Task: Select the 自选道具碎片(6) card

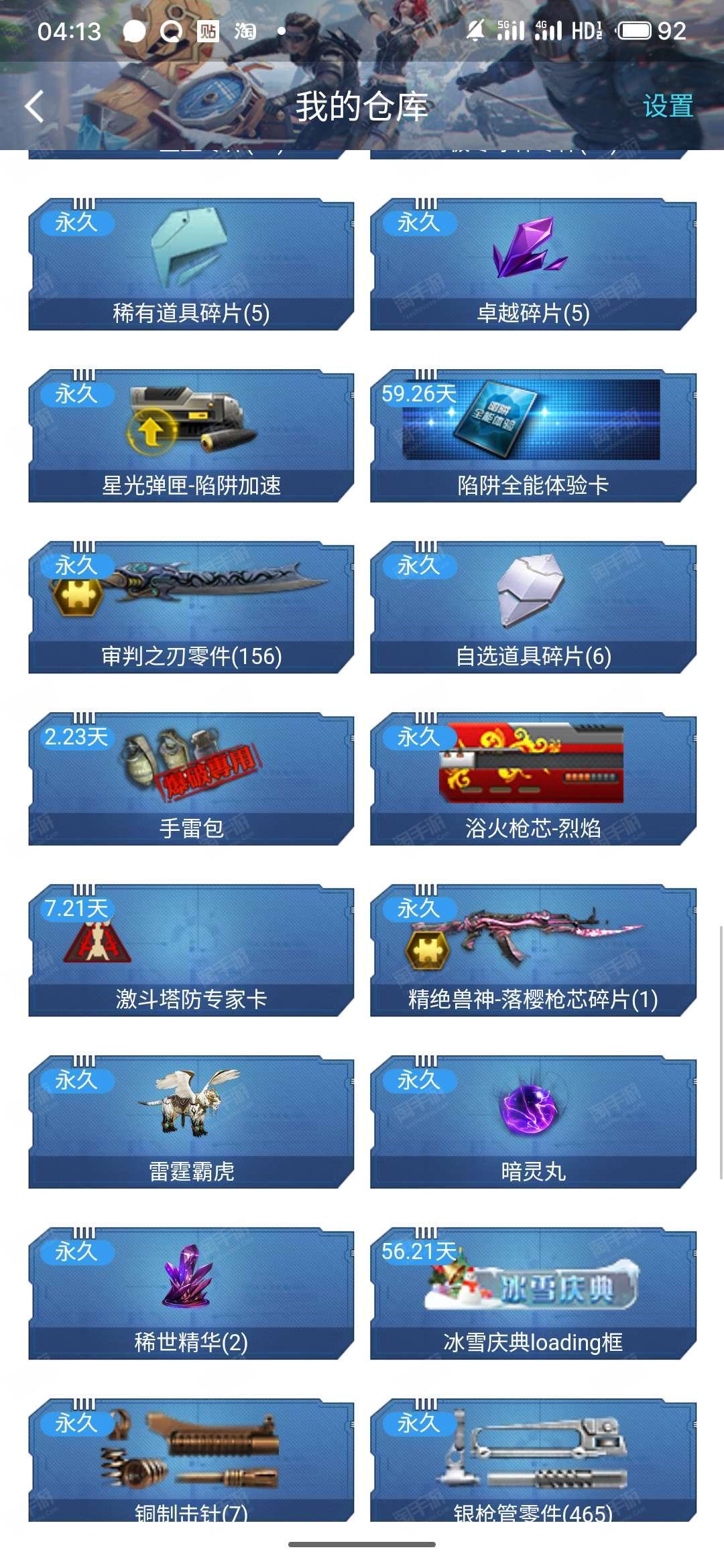Action: (534, 607)
